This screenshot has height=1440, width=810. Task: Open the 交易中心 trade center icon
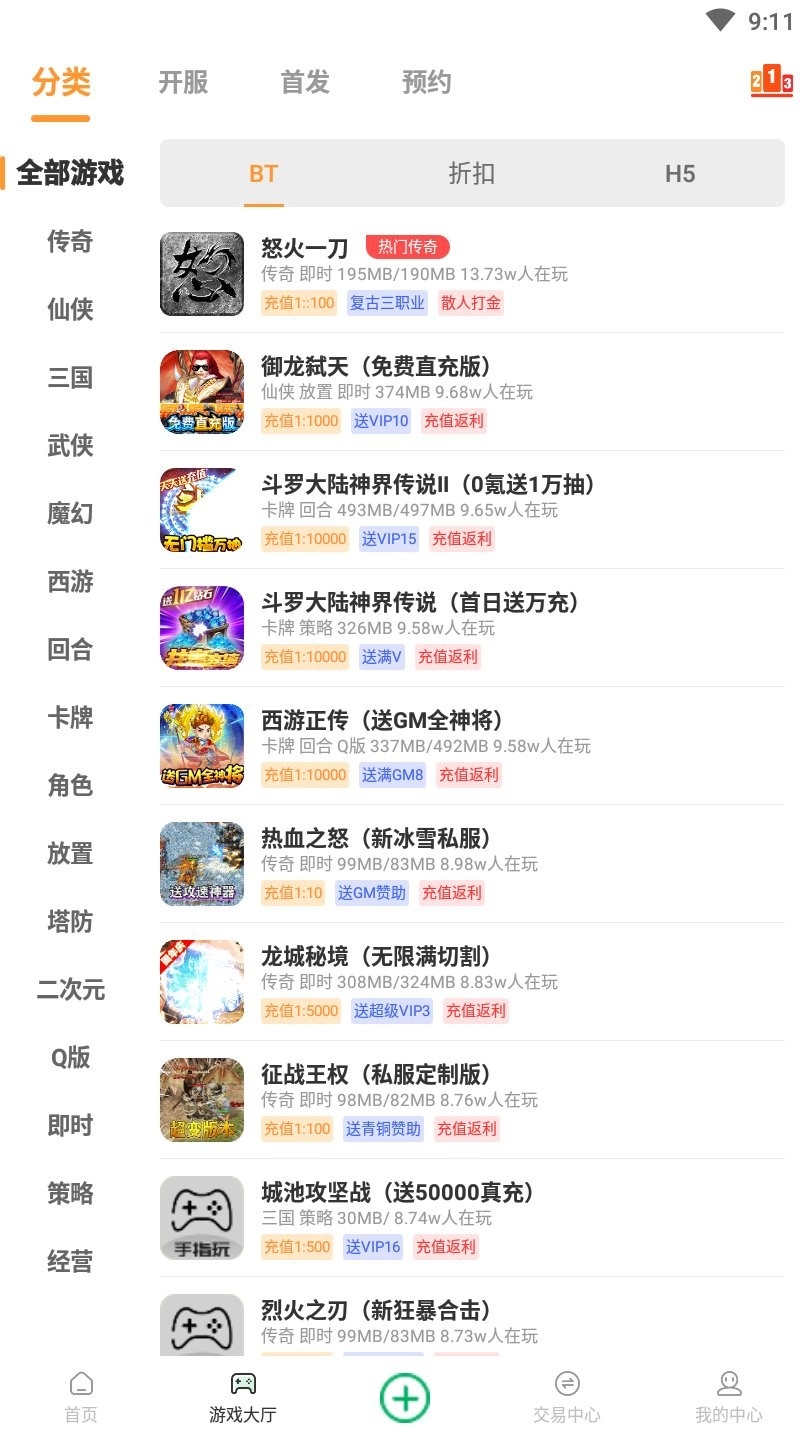click(x=565, y=1395)
